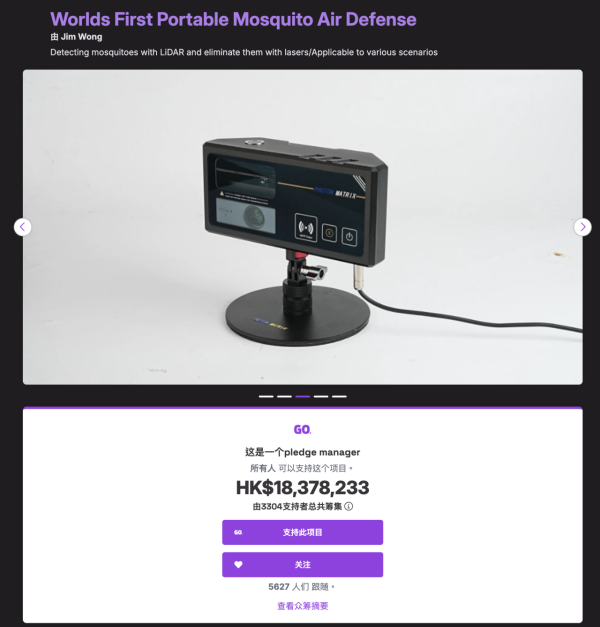Jump to the first carousel slide indicator
The width and height of the screenshot is (600, 627).
pyautogui.click(x=266, y=396)
